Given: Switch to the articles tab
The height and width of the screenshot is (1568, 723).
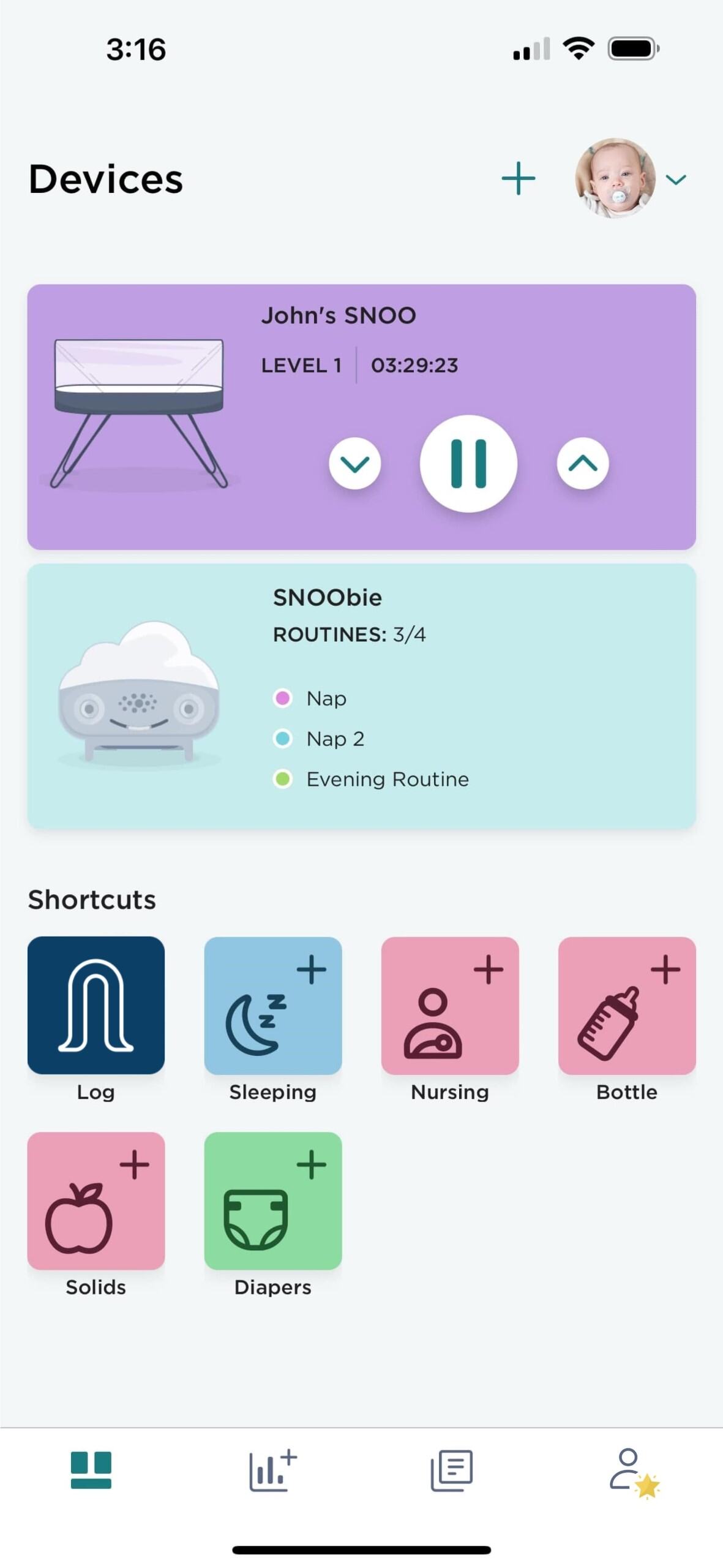Looking at the screenshot, I should [x=452, y=1470].
